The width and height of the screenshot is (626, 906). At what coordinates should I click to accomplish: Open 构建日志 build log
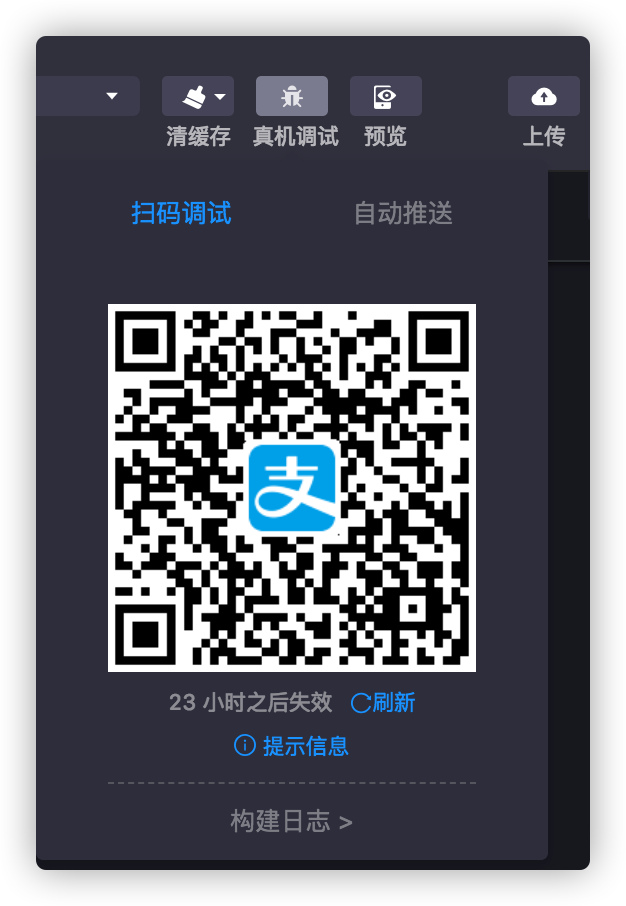(x=291, y=822)
